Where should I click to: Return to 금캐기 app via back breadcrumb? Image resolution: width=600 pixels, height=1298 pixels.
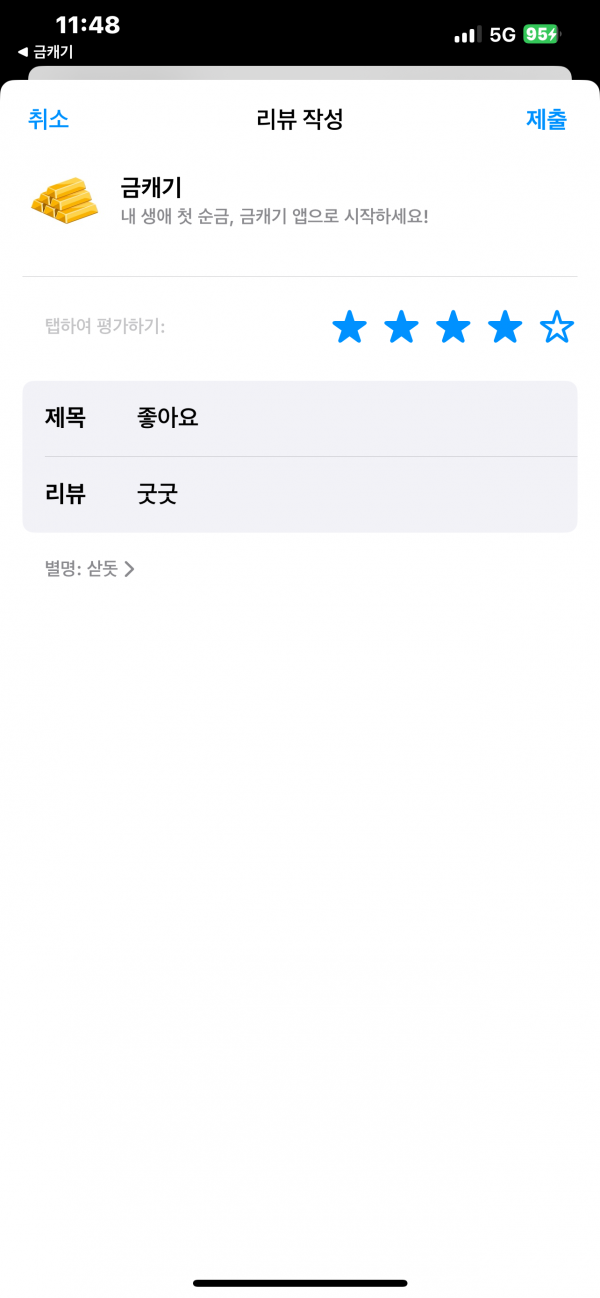click(x=46, y=52)
